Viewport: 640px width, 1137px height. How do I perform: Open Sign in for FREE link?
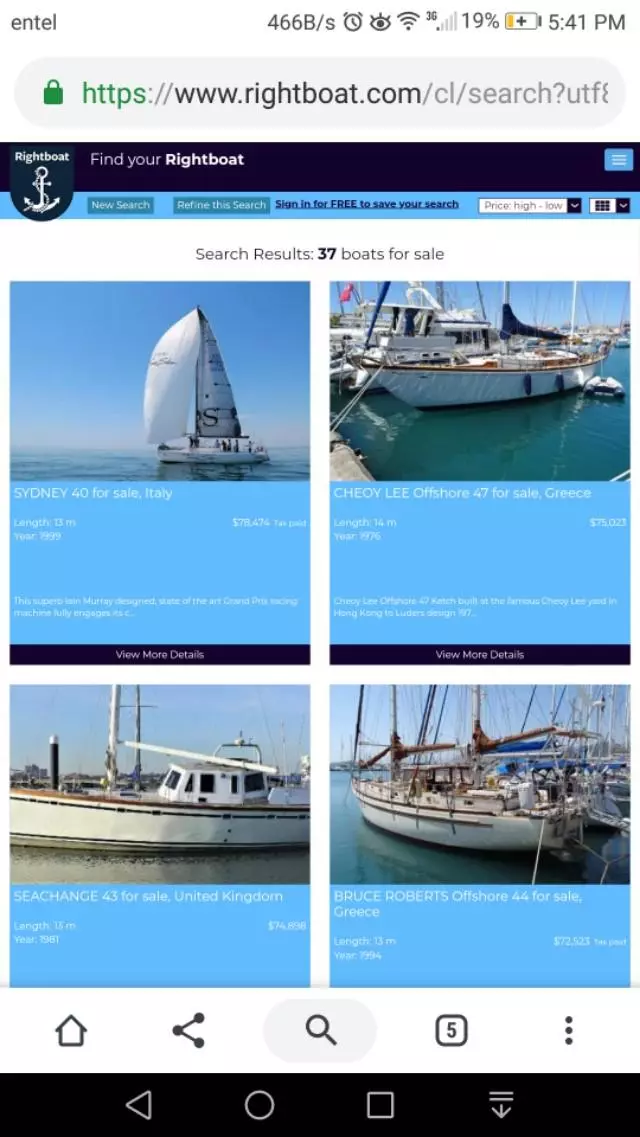coord(367,204)
